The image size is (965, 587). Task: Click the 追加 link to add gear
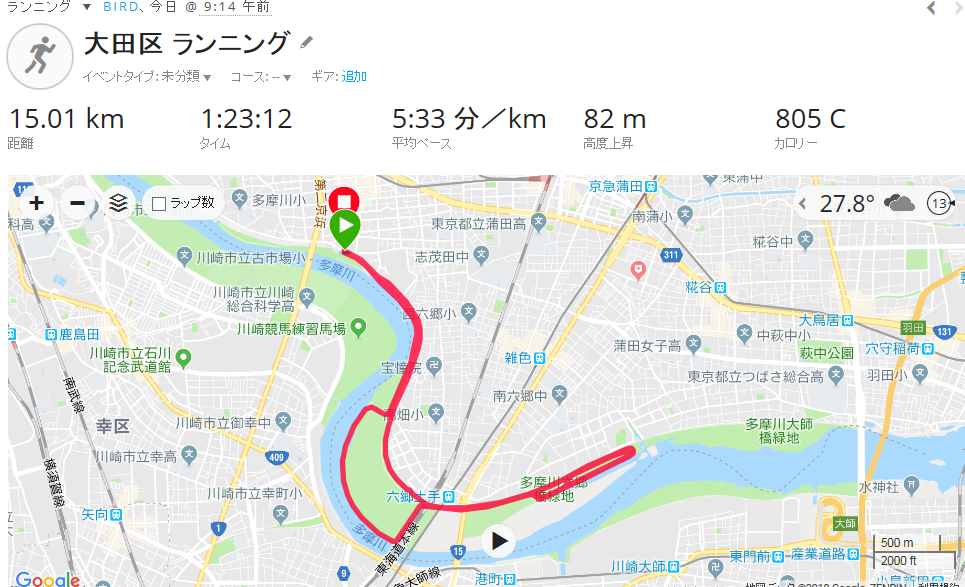point(355,76)
